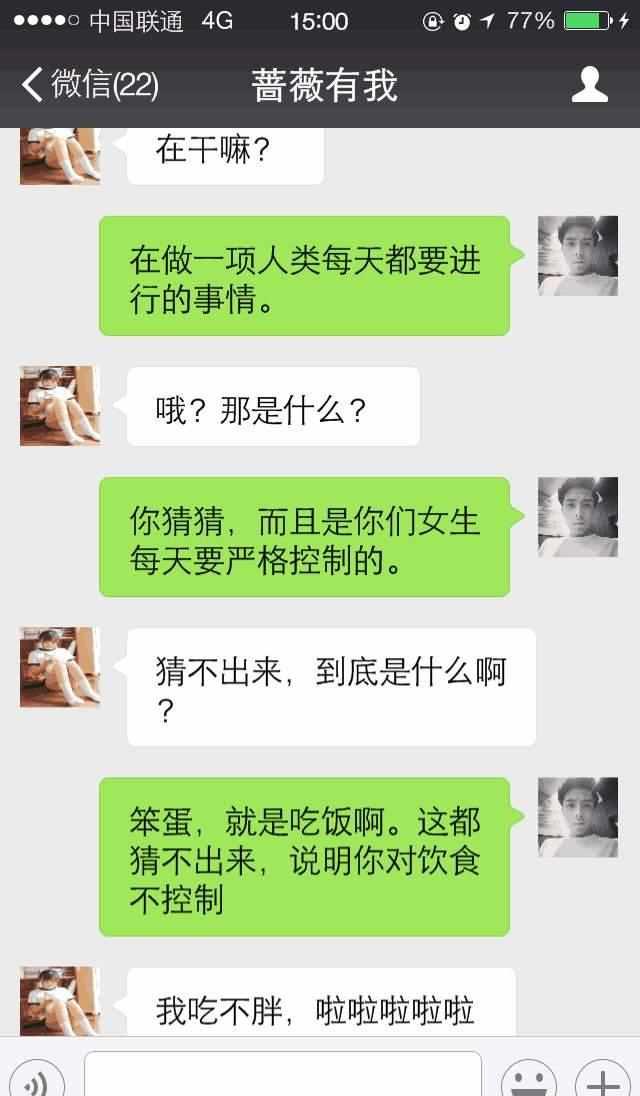Open the emoji sticker panel
640x1096 pixels.
pos(527,1080)
